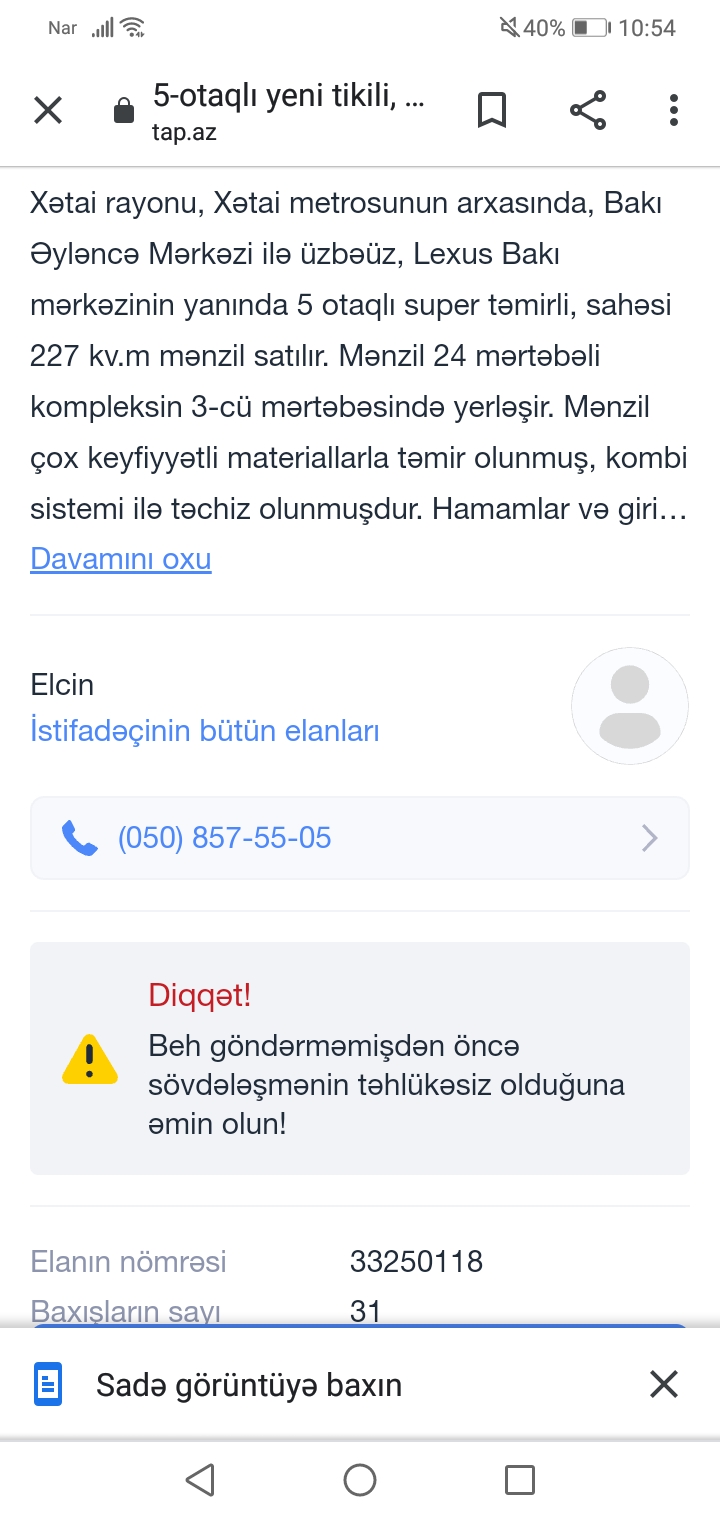Go back with the system back button

click(x=200, y=1479)
